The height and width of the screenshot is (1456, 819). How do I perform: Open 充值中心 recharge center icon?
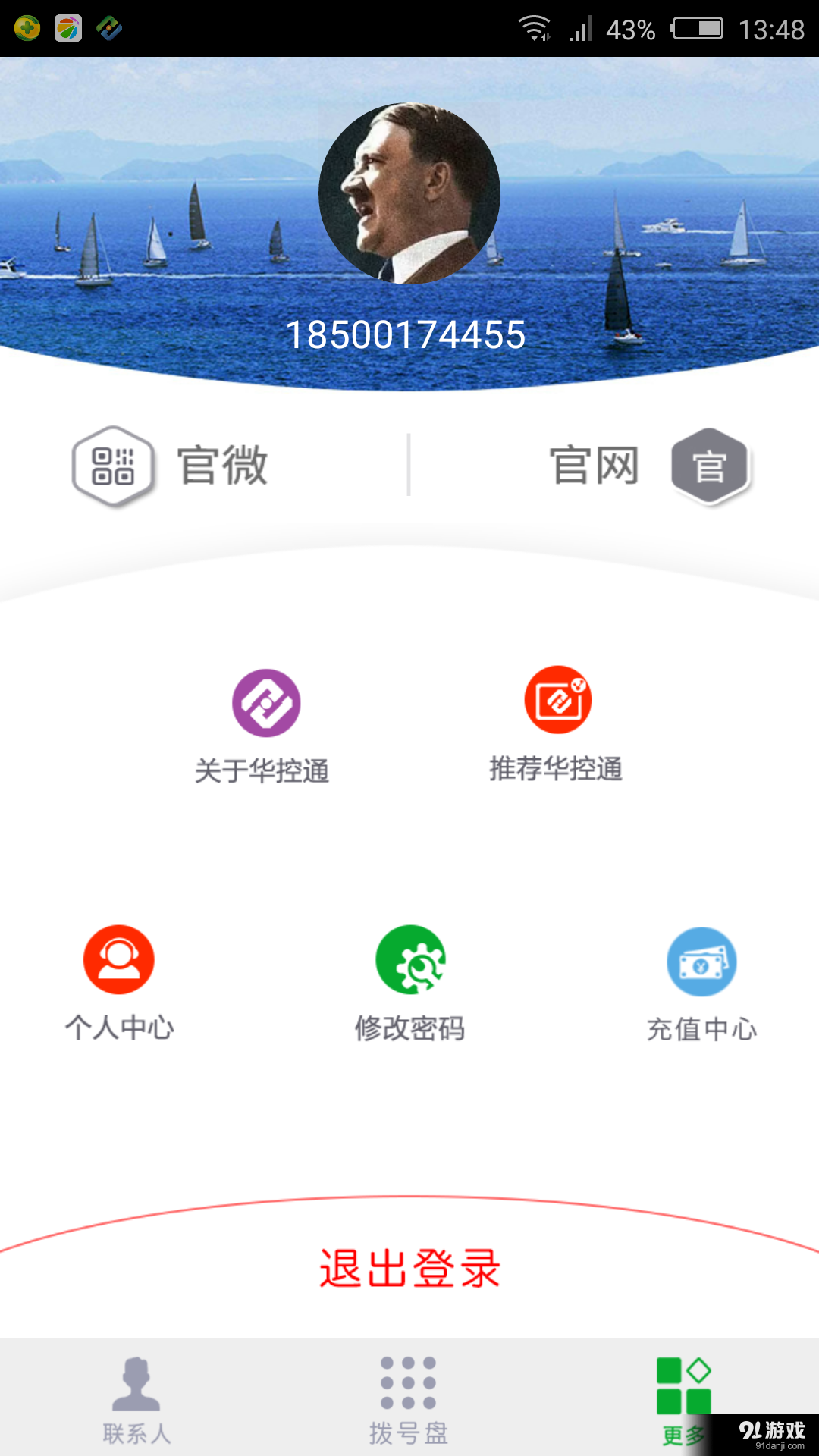point(701,962)
